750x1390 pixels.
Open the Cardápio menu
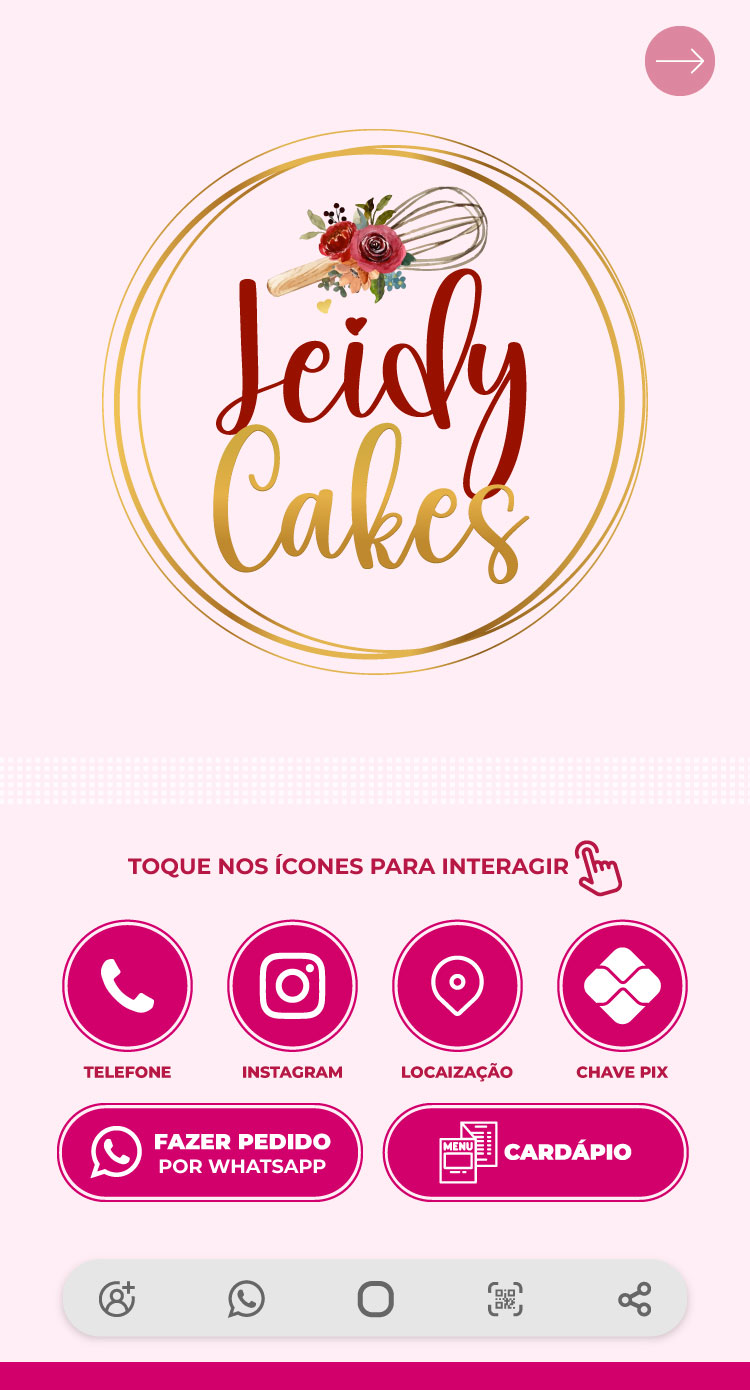(x=536, y=1152)
